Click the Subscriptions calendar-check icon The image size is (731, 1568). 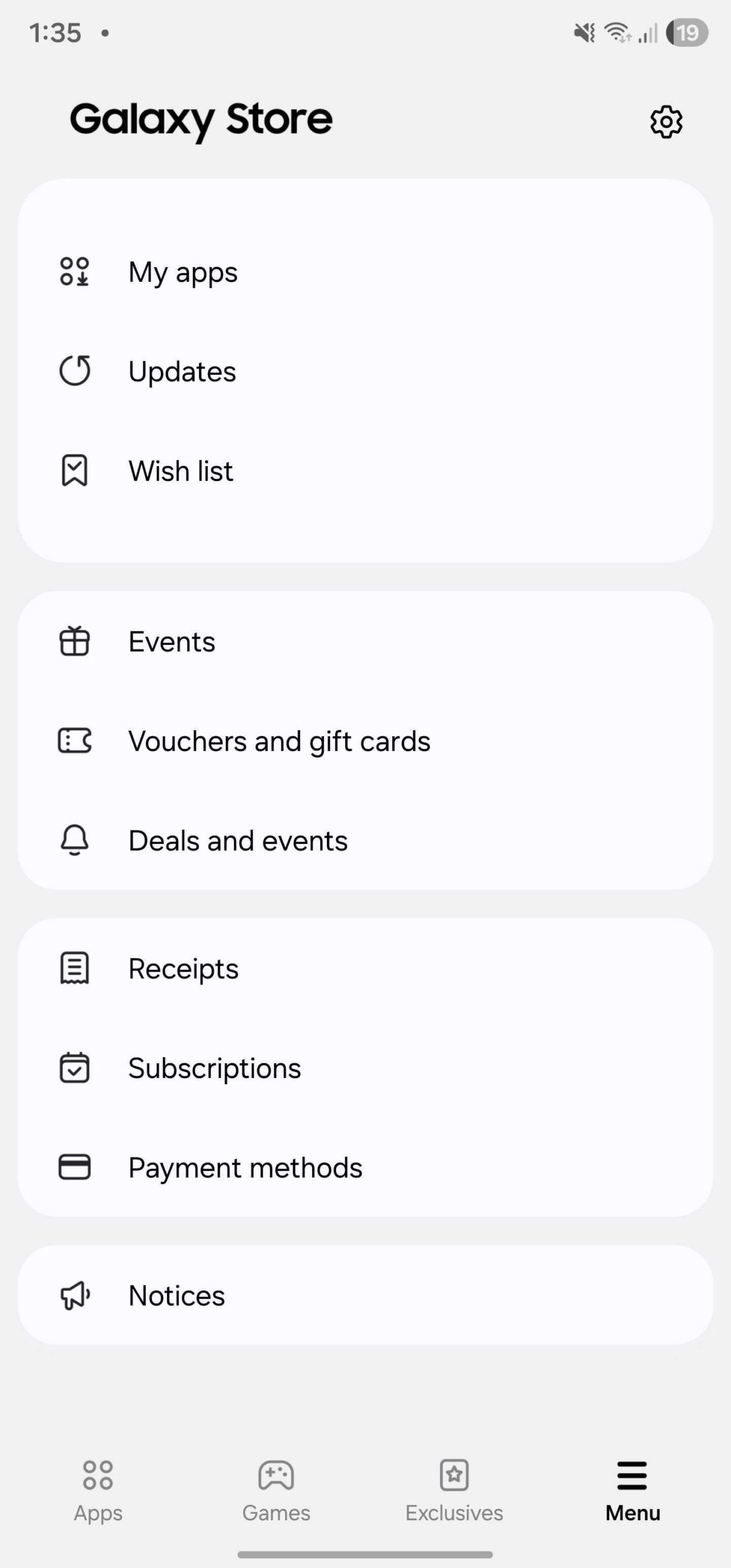tap(76, 1068)
